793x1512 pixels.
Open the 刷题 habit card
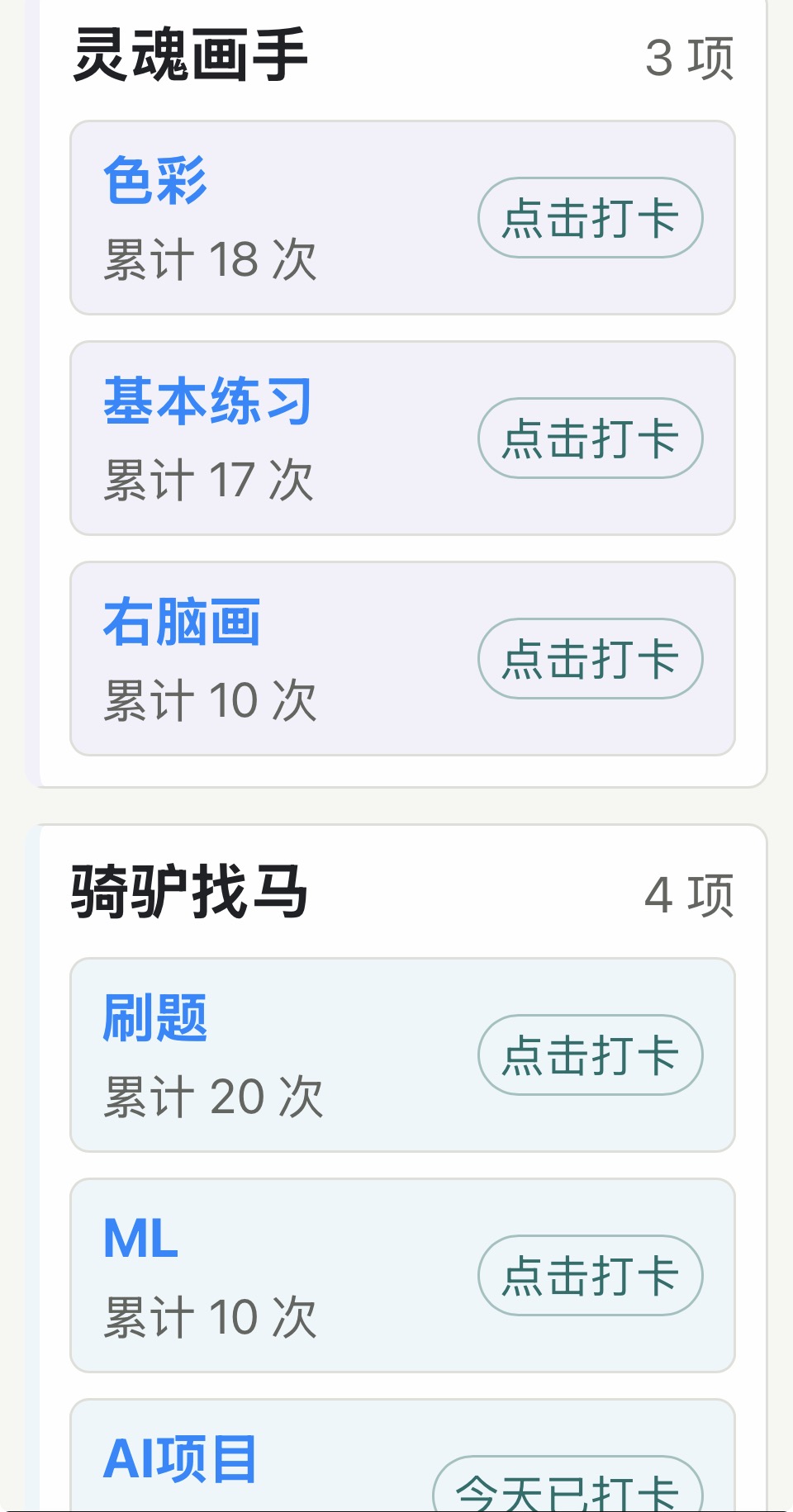point(402,1055)
